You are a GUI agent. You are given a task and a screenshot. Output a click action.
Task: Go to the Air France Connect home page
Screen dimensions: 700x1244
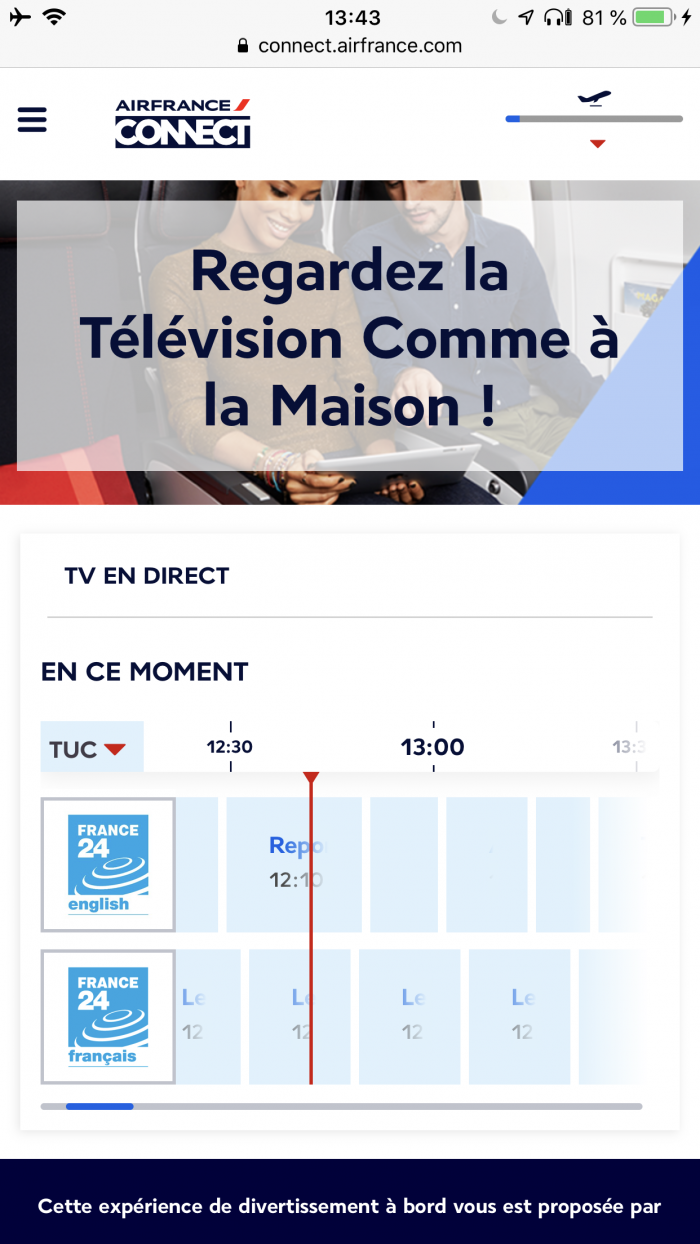pyautogui.click(x=183, y=123)
